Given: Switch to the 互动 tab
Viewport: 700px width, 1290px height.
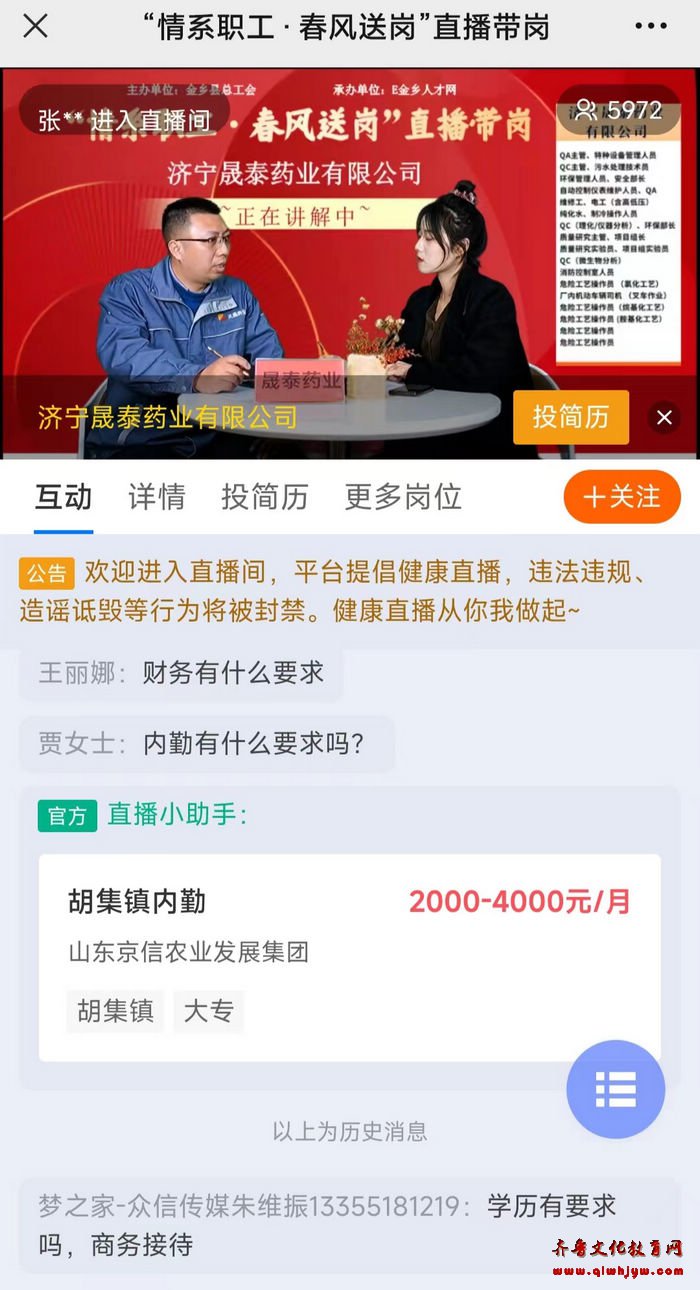Looking at the screenshot, I should point(63,497).
